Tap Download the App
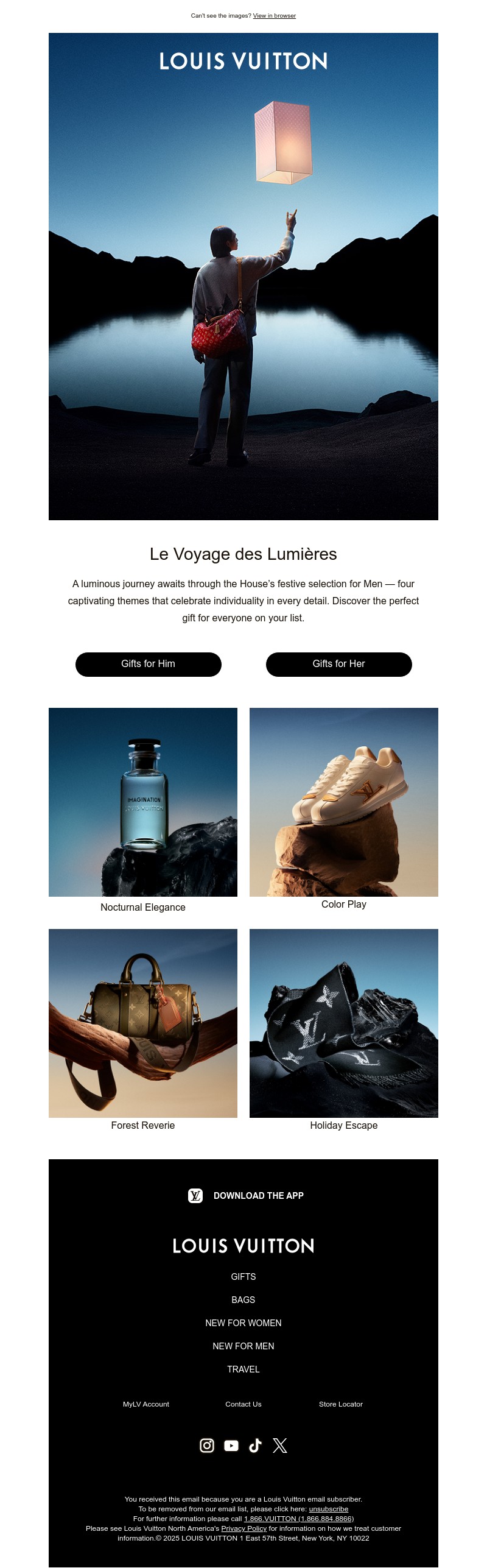 pos(246,1195)
